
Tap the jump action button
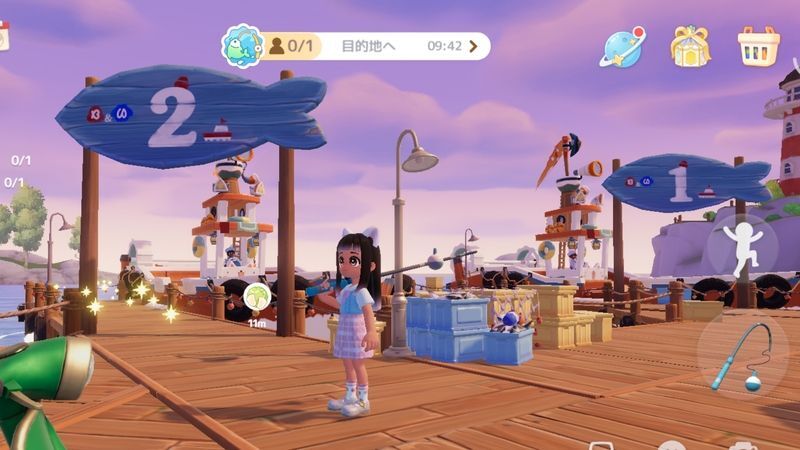pyautogui.click(x=742, y=248)
